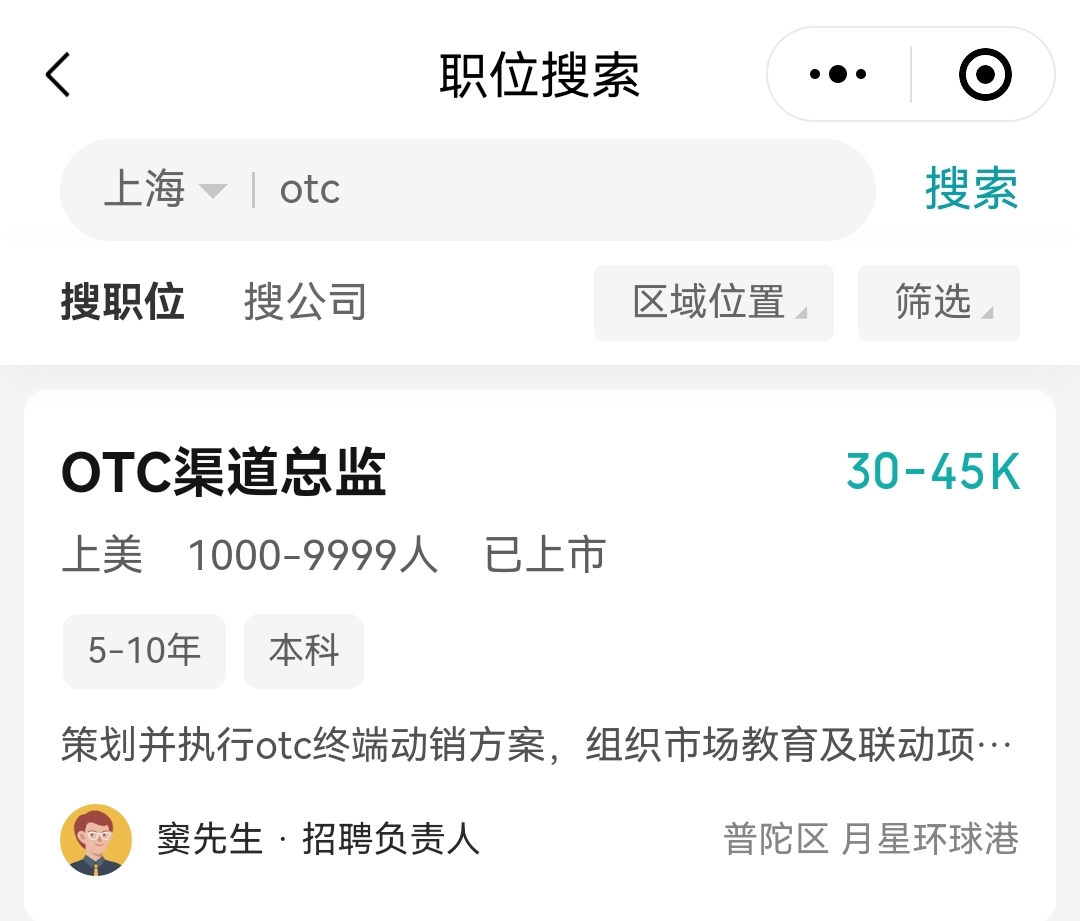1080x921 pixels.
Task: Open the 筛选 filter options
Action: [x=938, y=302]
